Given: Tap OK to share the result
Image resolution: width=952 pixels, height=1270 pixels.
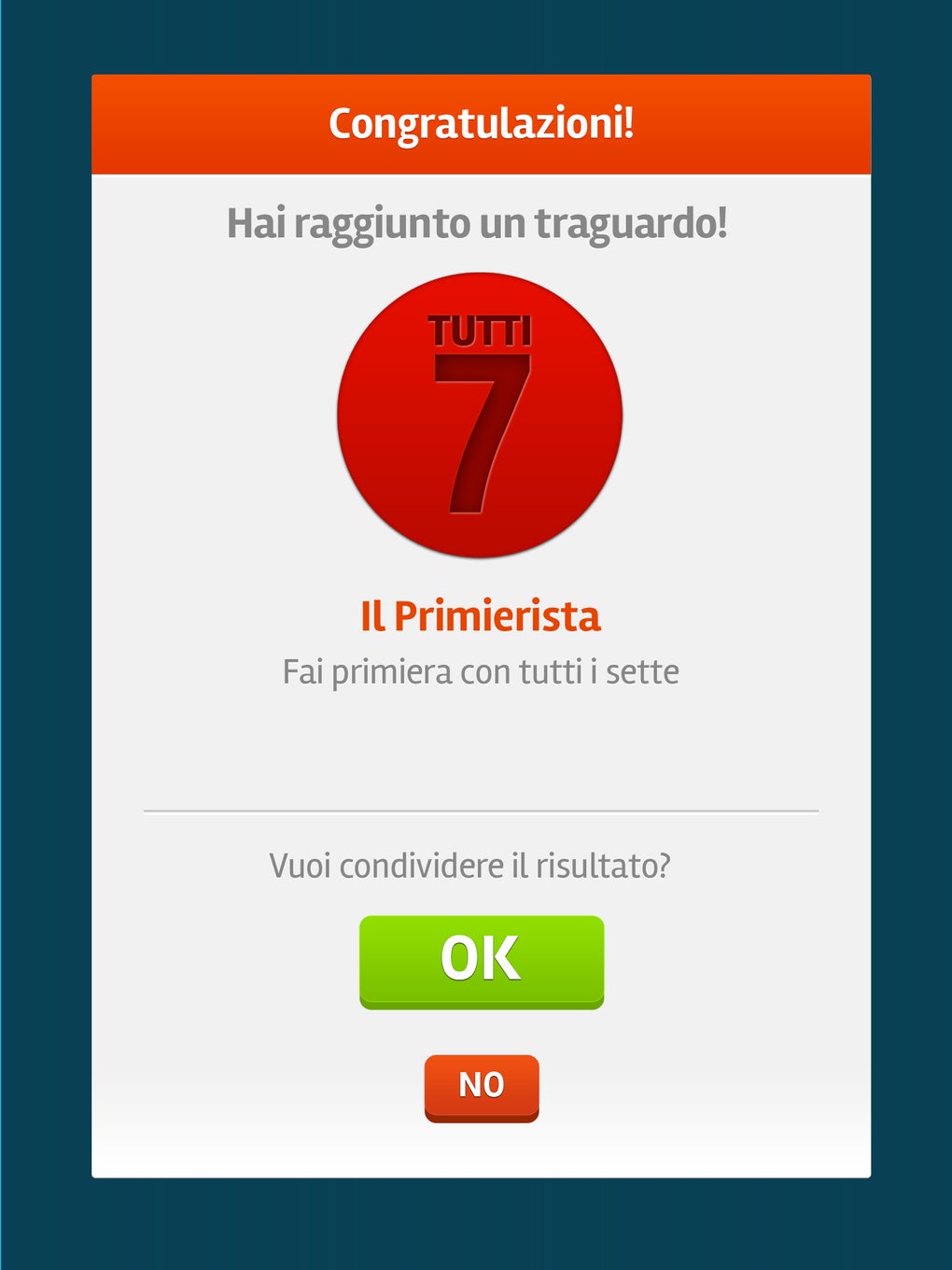Looking at the screenshot, I should 482,960.
